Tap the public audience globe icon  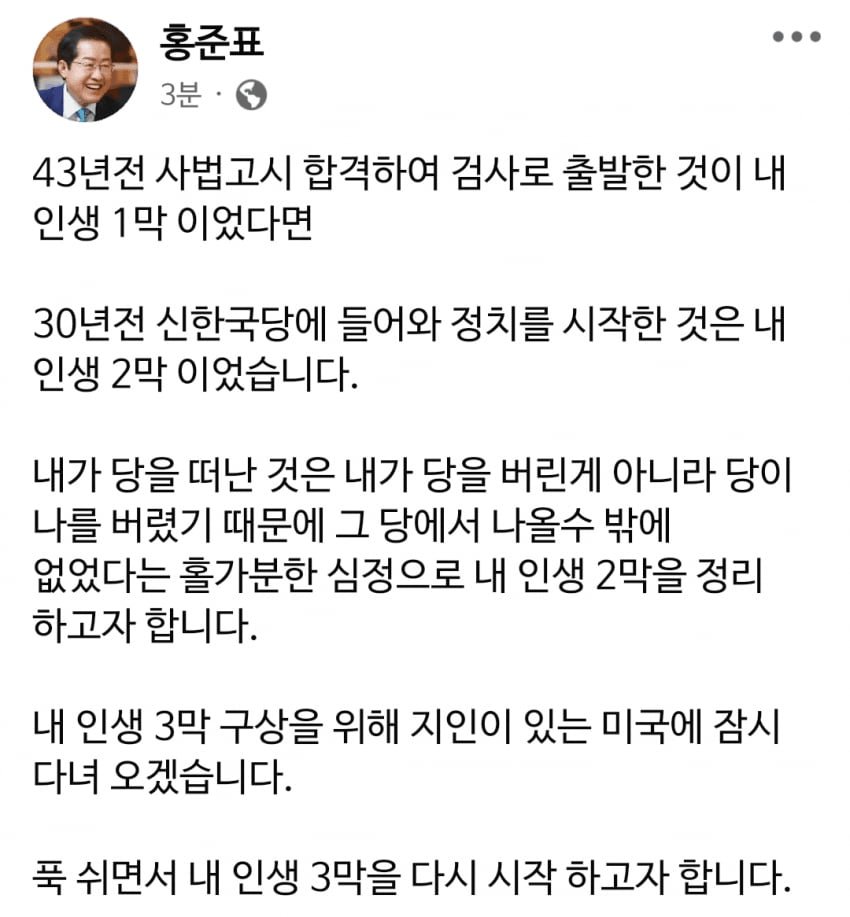coord(251,96)
